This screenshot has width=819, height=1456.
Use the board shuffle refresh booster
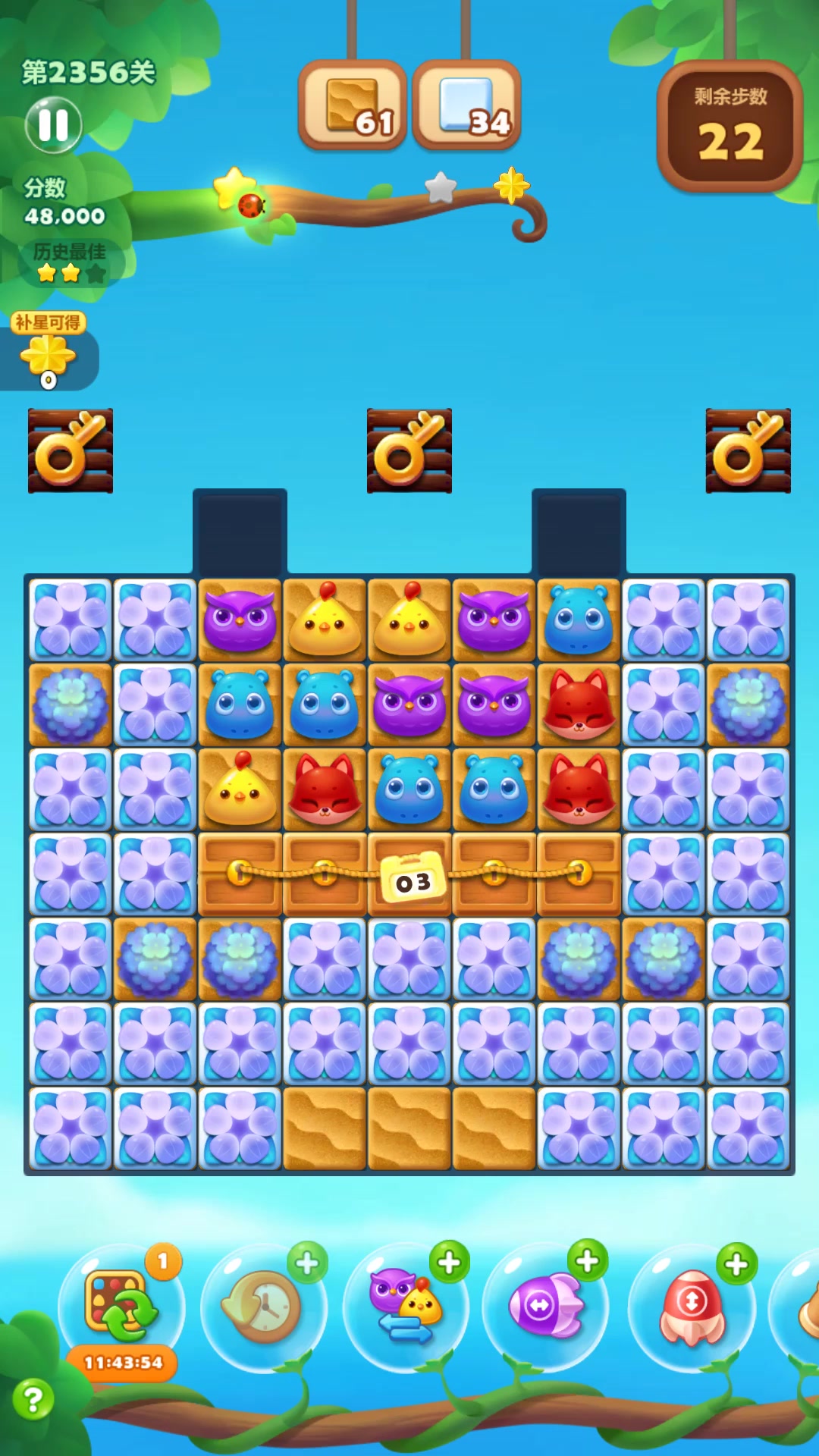121,1306
